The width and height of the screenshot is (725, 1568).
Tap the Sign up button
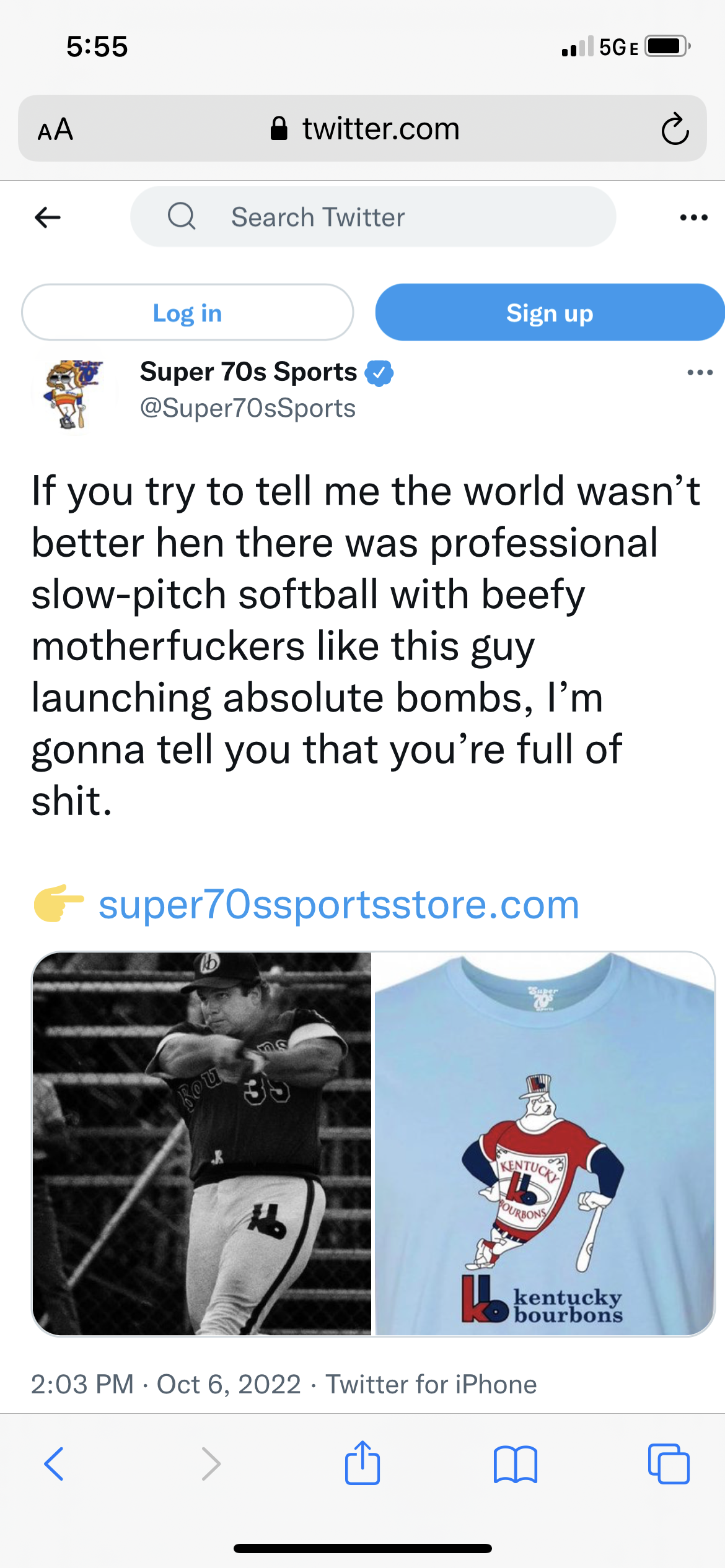550,313
